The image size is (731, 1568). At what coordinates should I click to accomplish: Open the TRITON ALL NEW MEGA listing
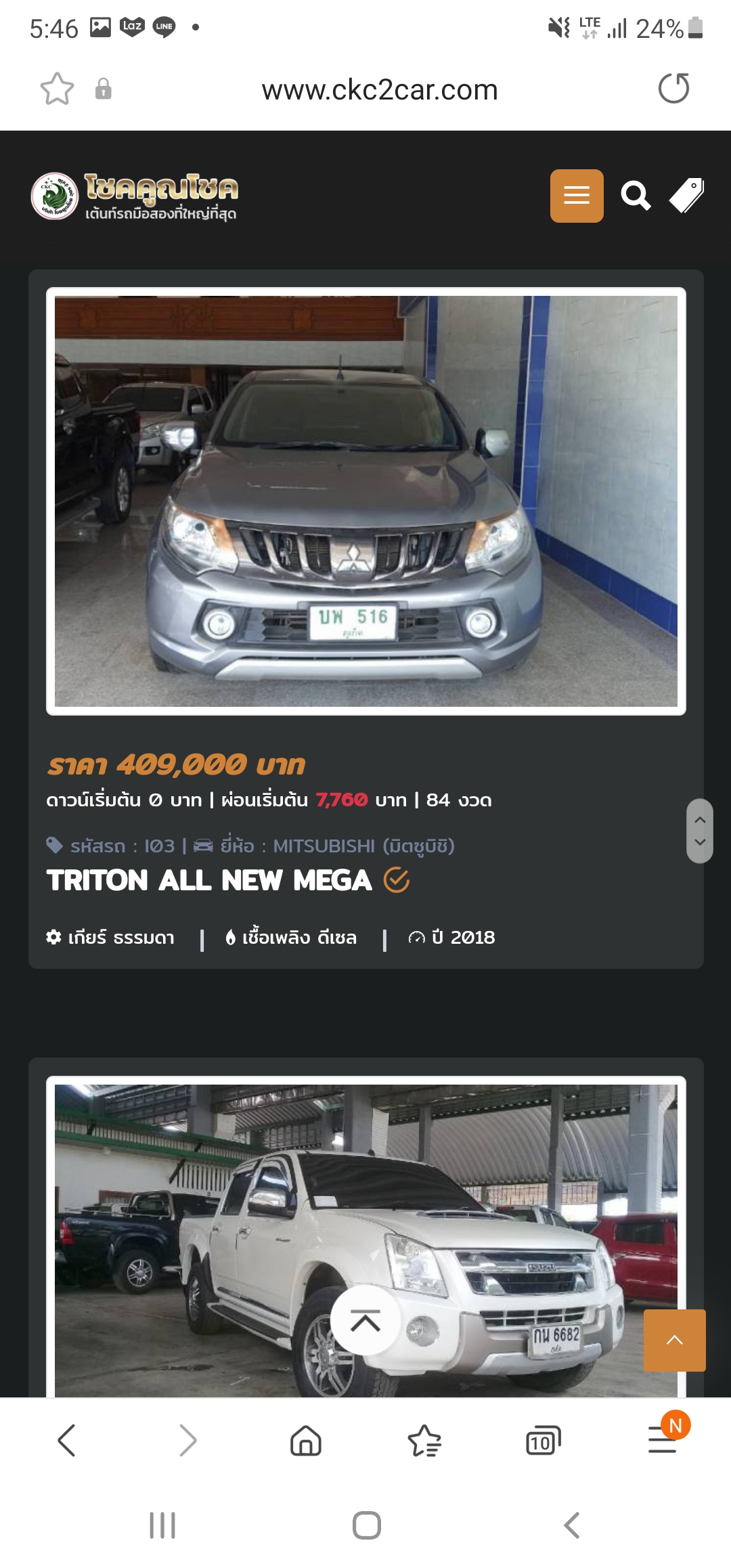pos(209,880)
